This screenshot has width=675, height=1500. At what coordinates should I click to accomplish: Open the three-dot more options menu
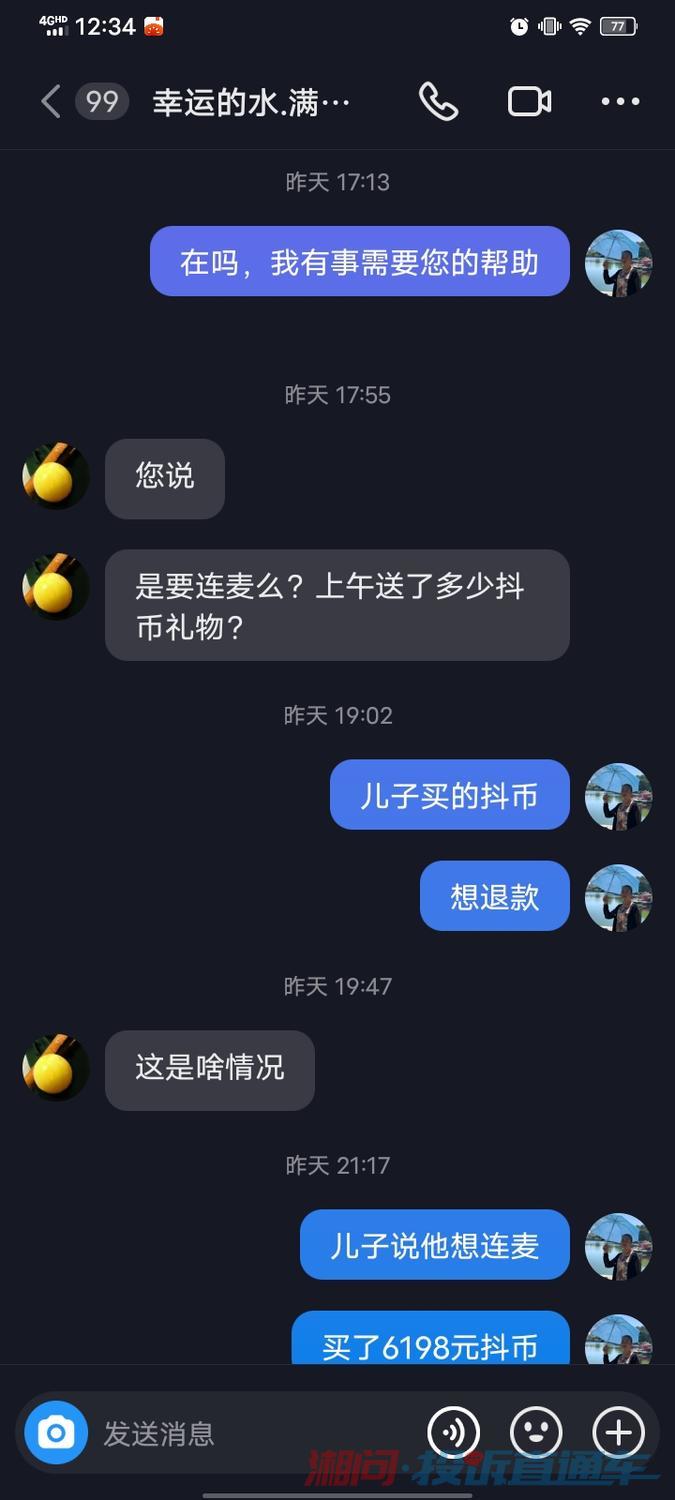(x=620, y=101)
